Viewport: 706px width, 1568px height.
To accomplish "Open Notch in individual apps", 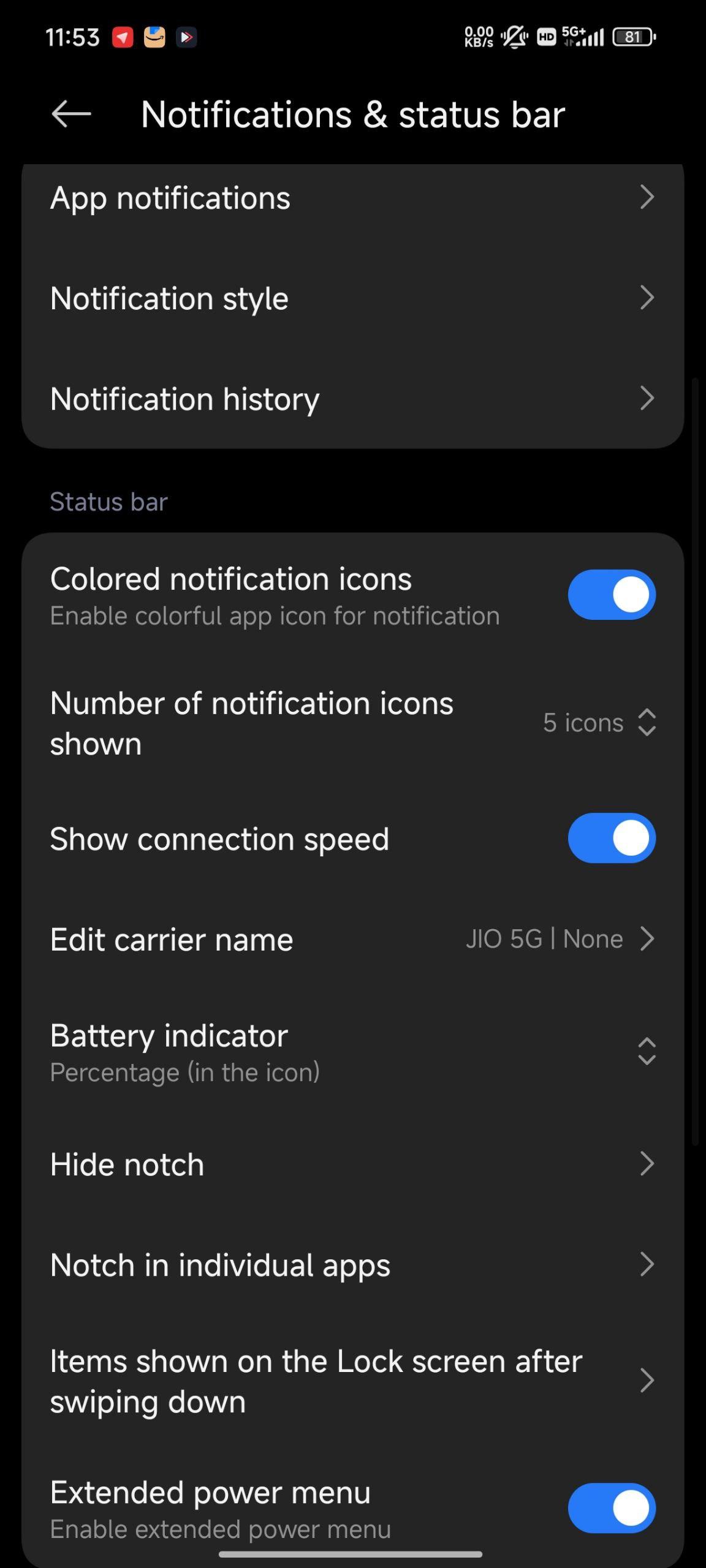I will [x=353, y=1265].
